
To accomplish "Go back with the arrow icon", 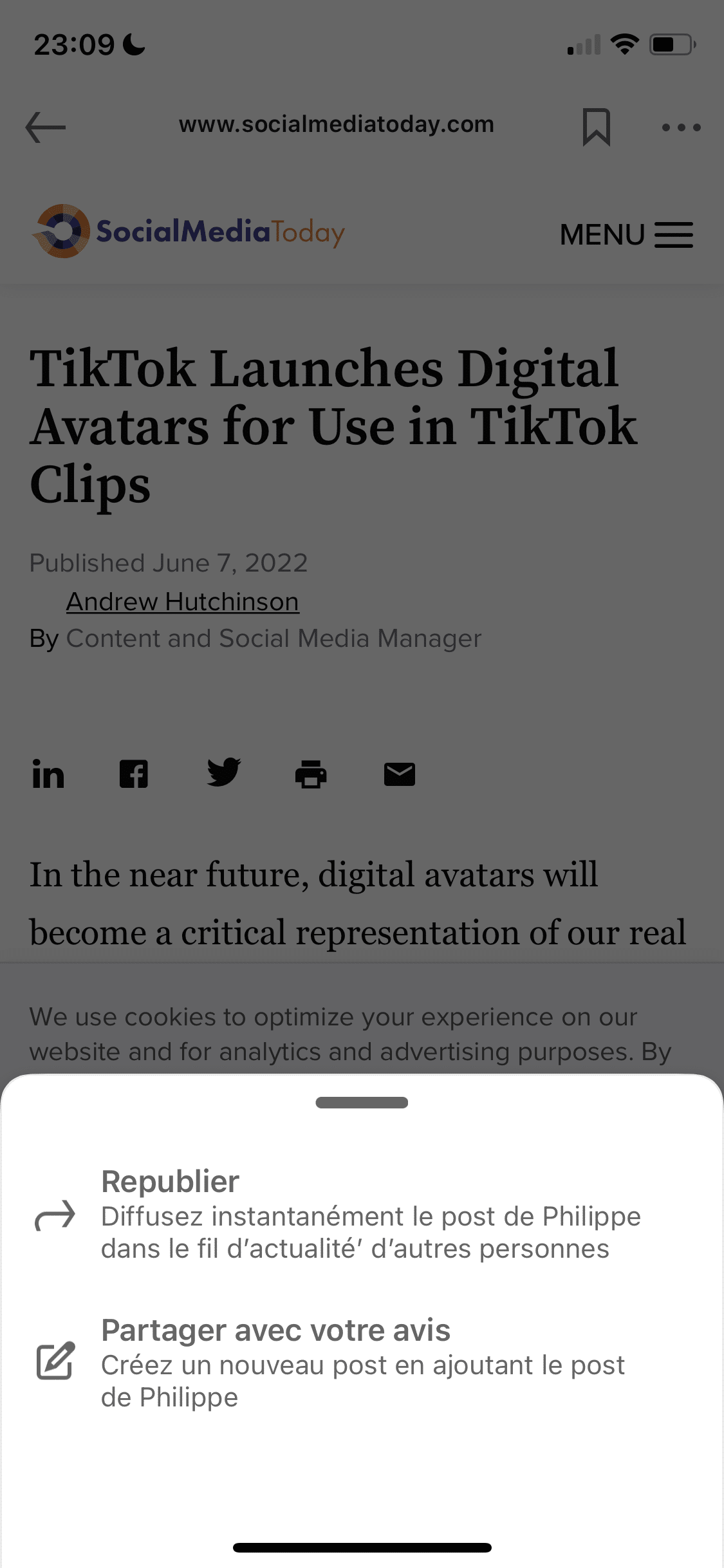I will point(46,127).
